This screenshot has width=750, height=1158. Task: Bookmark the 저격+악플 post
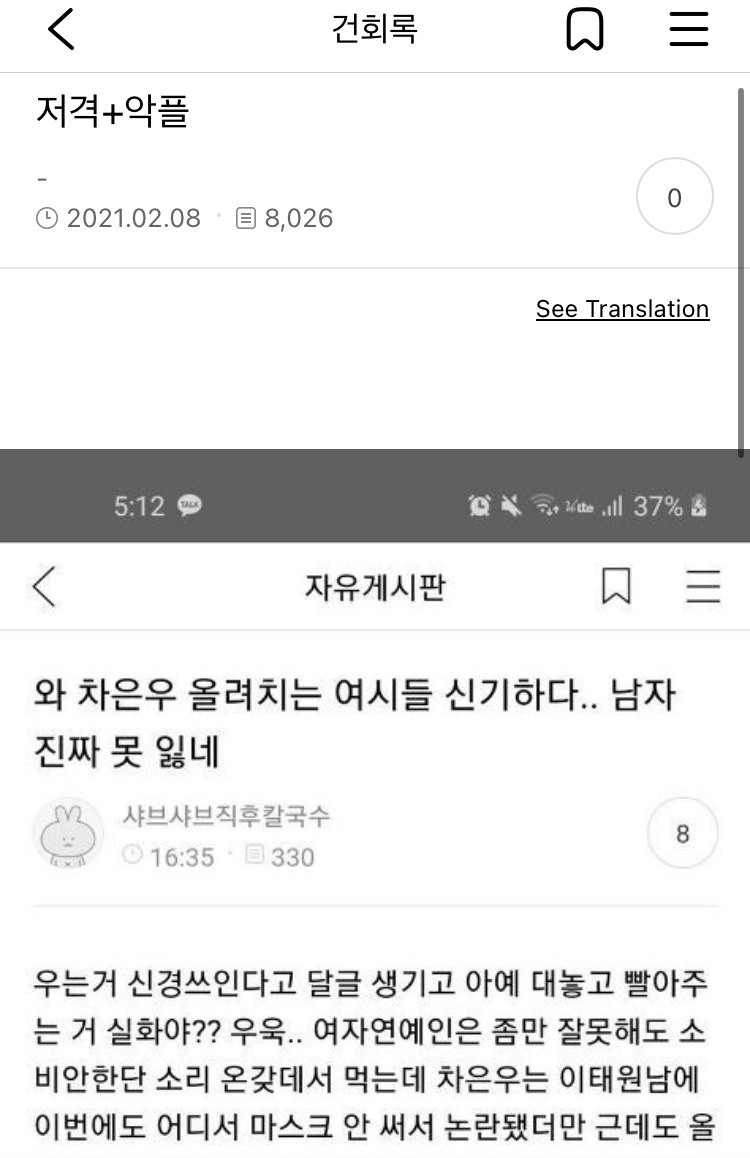click(585, 30)
